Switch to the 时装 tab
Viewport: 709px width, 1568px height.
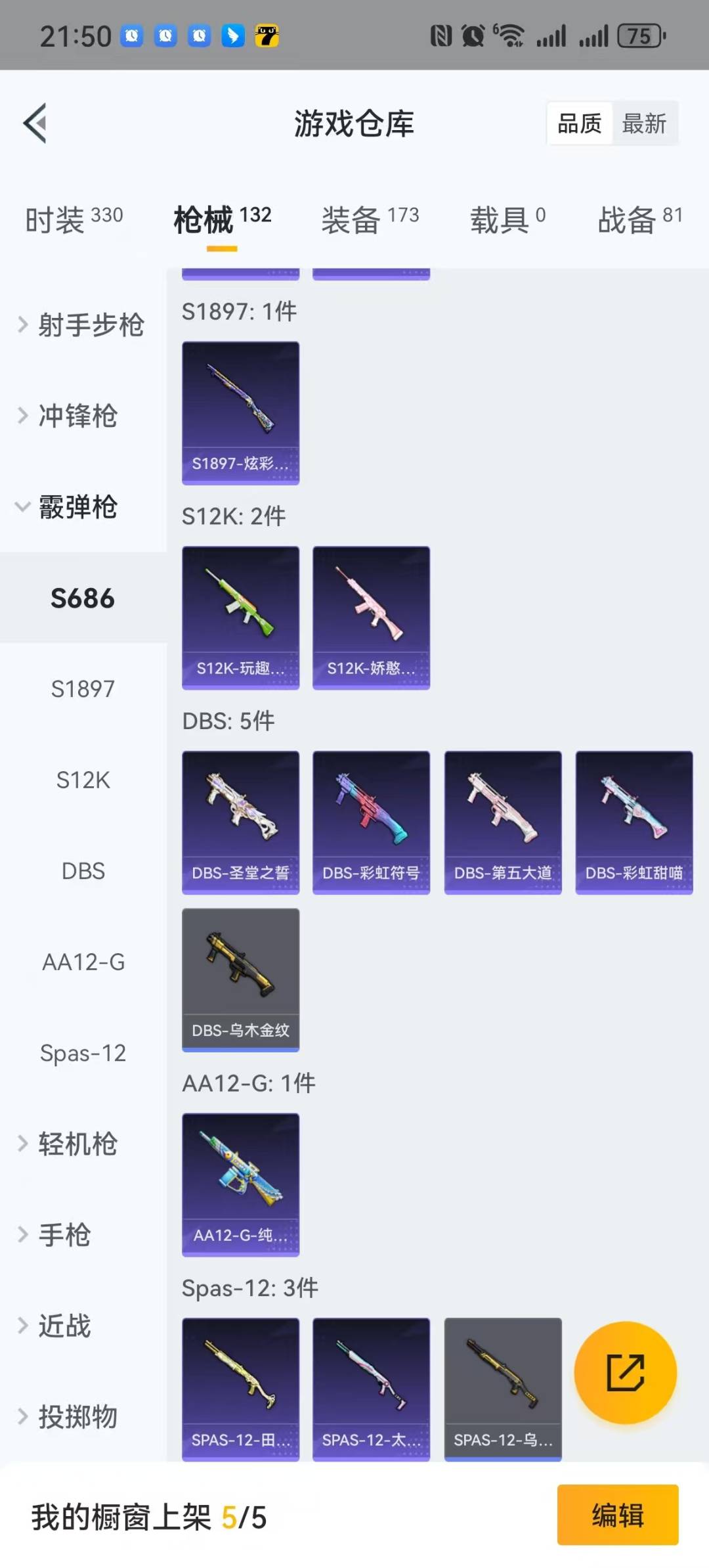pyautogui.click(x=74, y=219)
